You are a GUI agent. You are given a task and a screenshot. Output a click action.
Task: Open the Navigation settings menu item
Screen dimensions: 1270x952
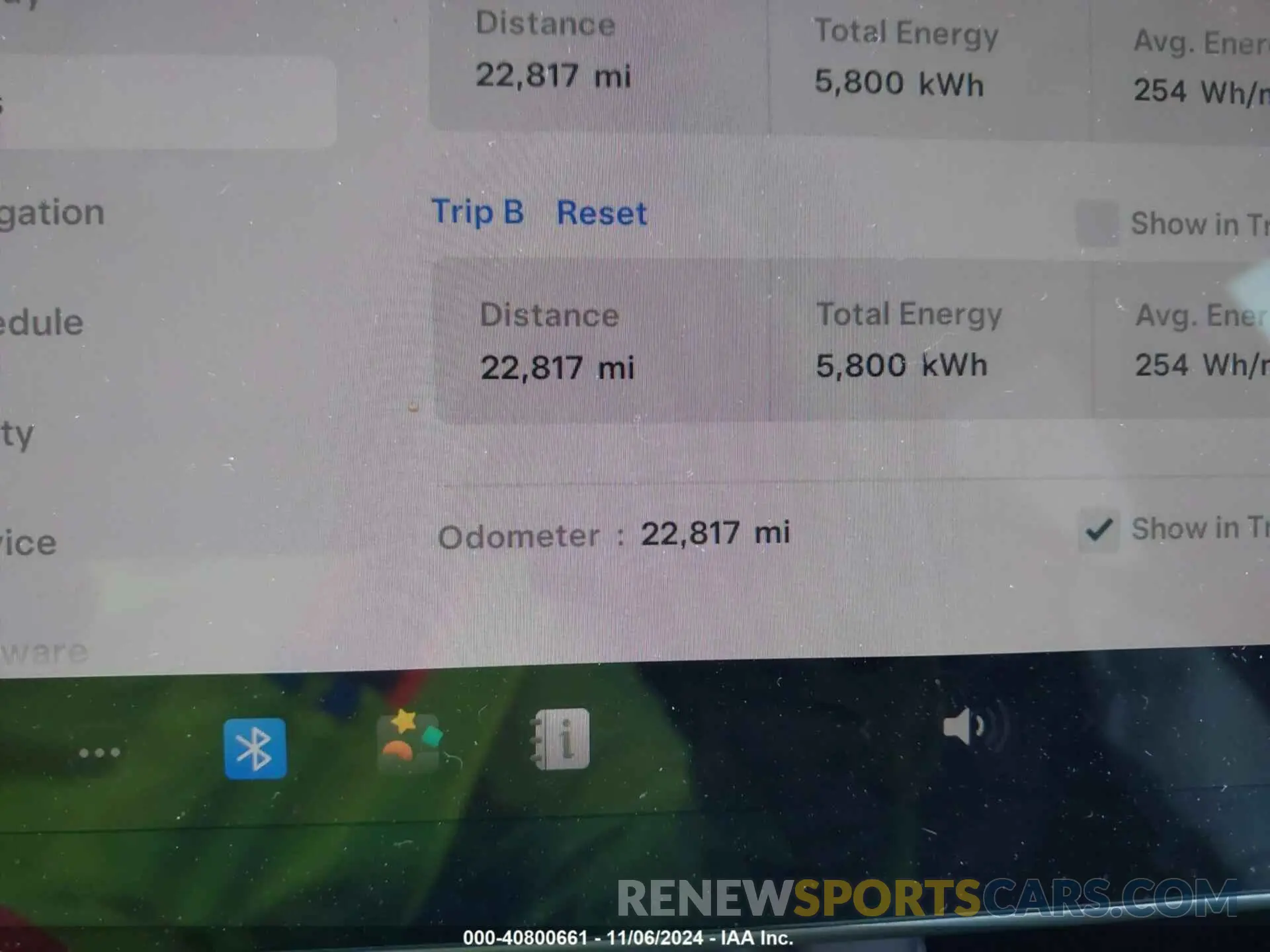[53, 213]
